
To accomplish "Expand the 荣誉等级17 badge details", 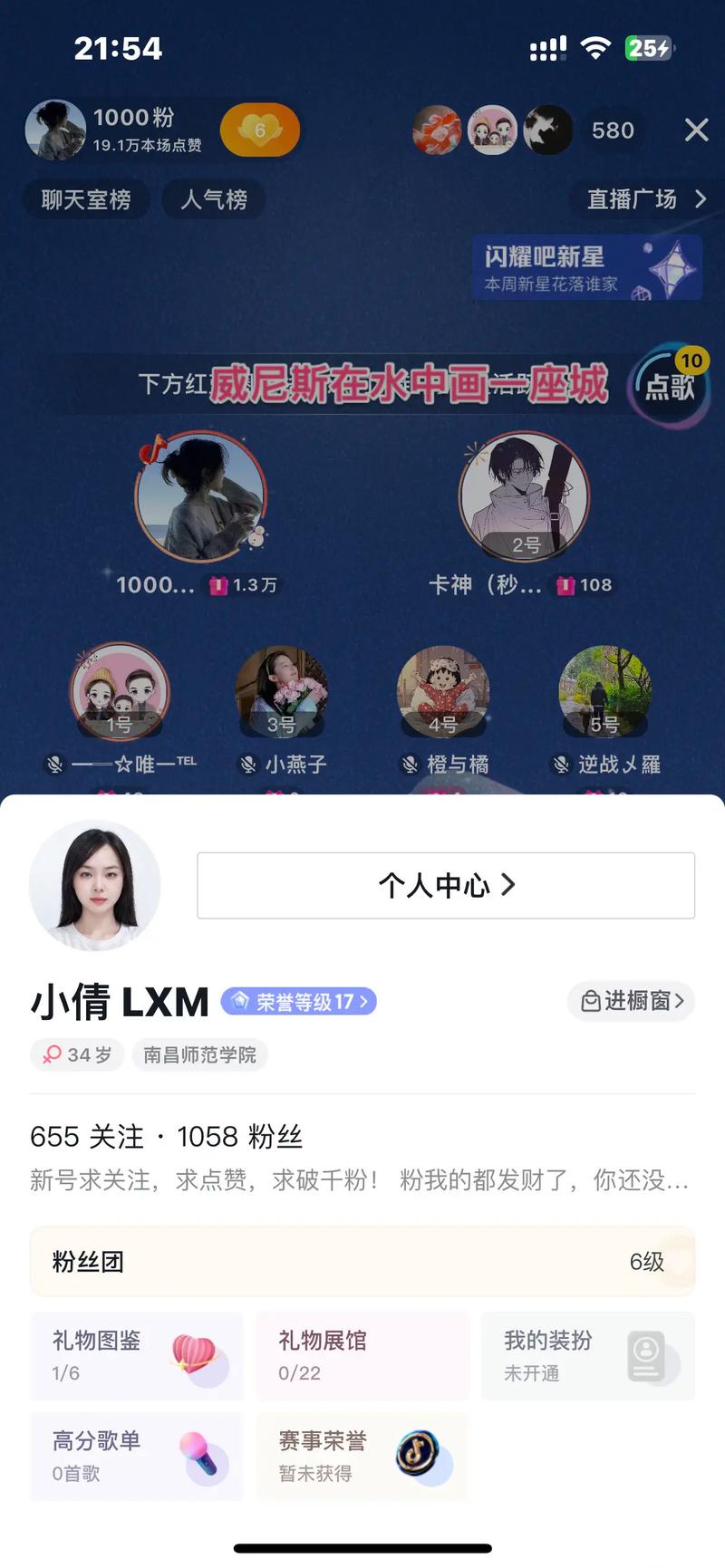I will click(298, 1001).
